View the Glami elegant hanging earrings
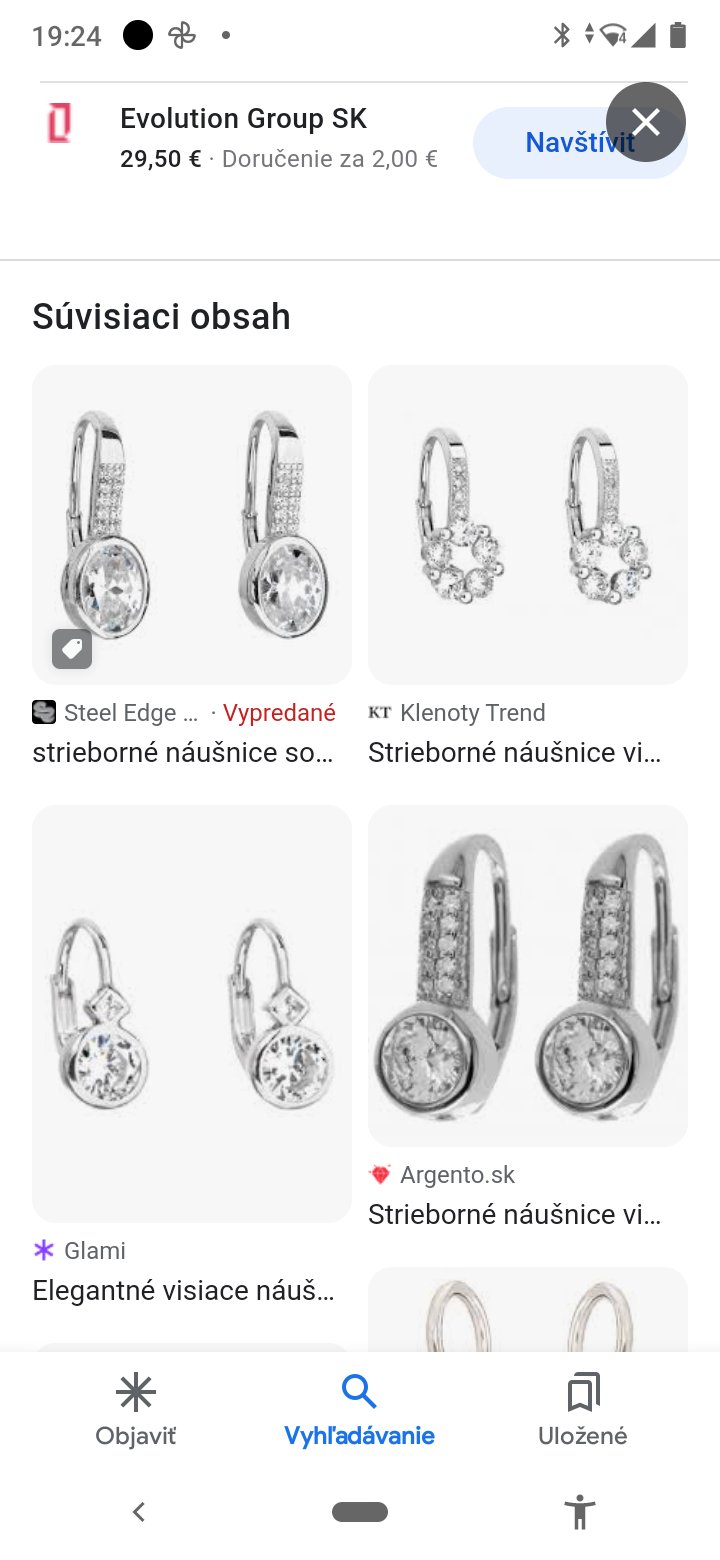The image size is (720, 1560). pos(192,1012)
